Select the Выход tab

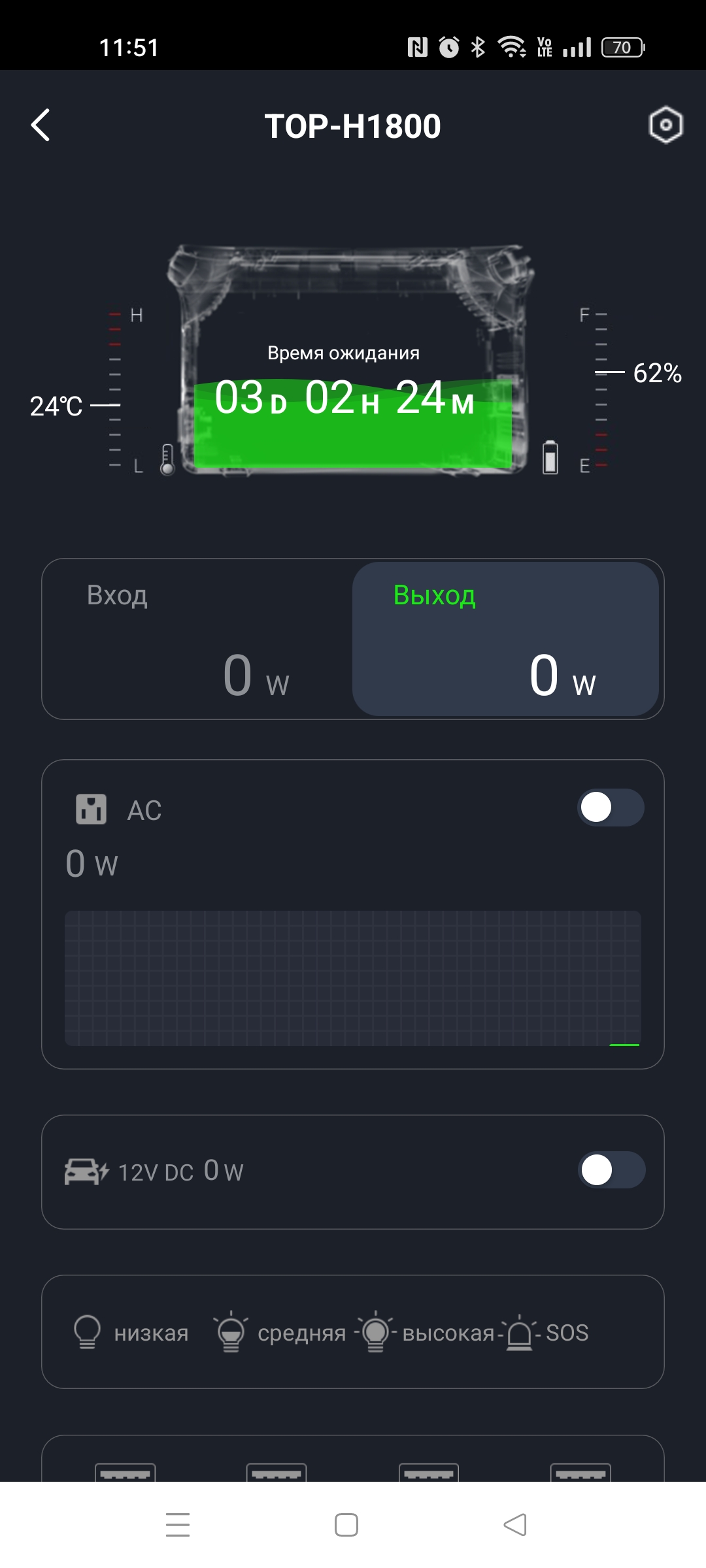tap(505, 639)
